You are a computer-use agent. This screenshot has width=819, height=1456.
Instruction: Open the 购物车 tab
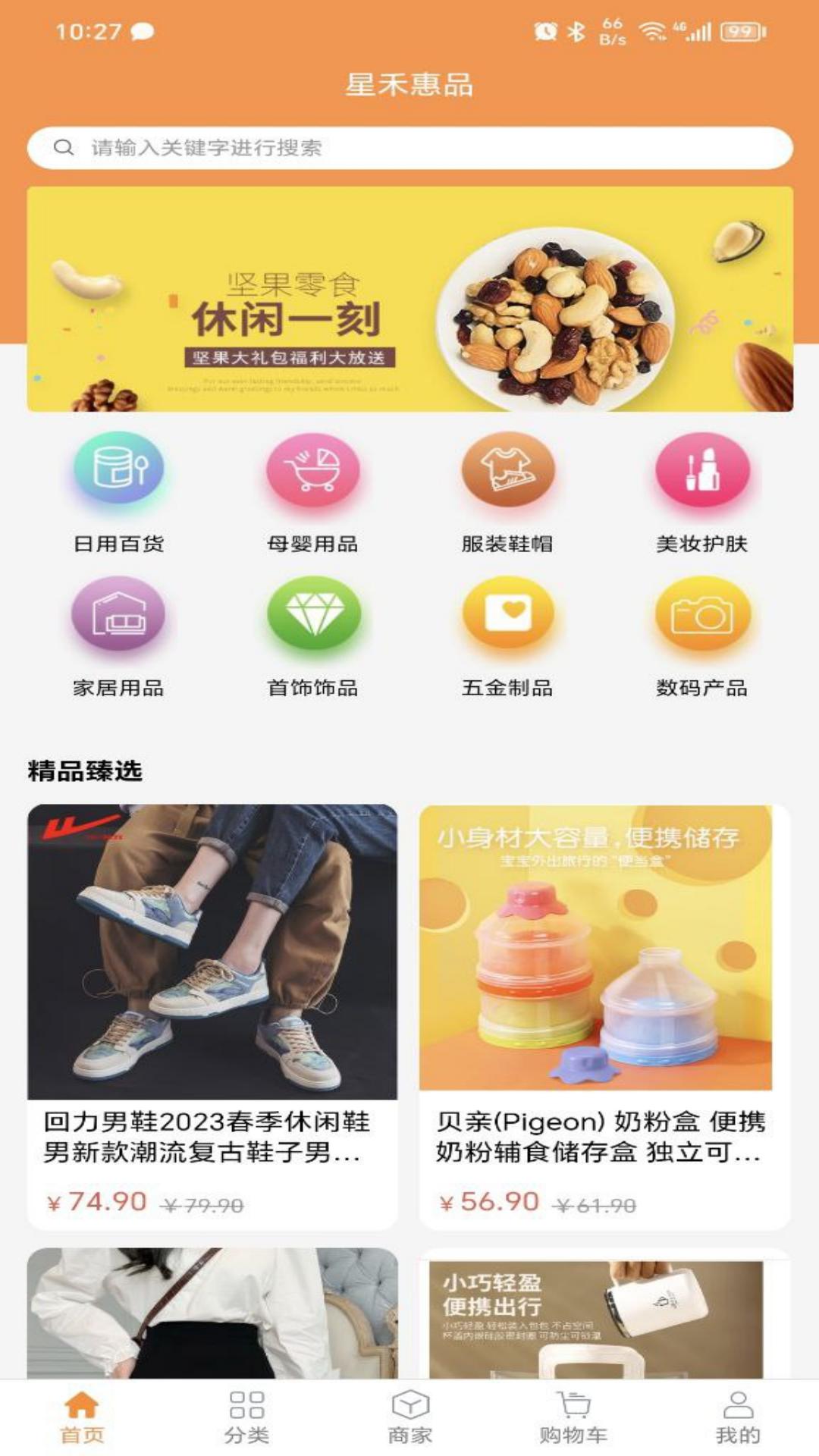click(573, 1417)
